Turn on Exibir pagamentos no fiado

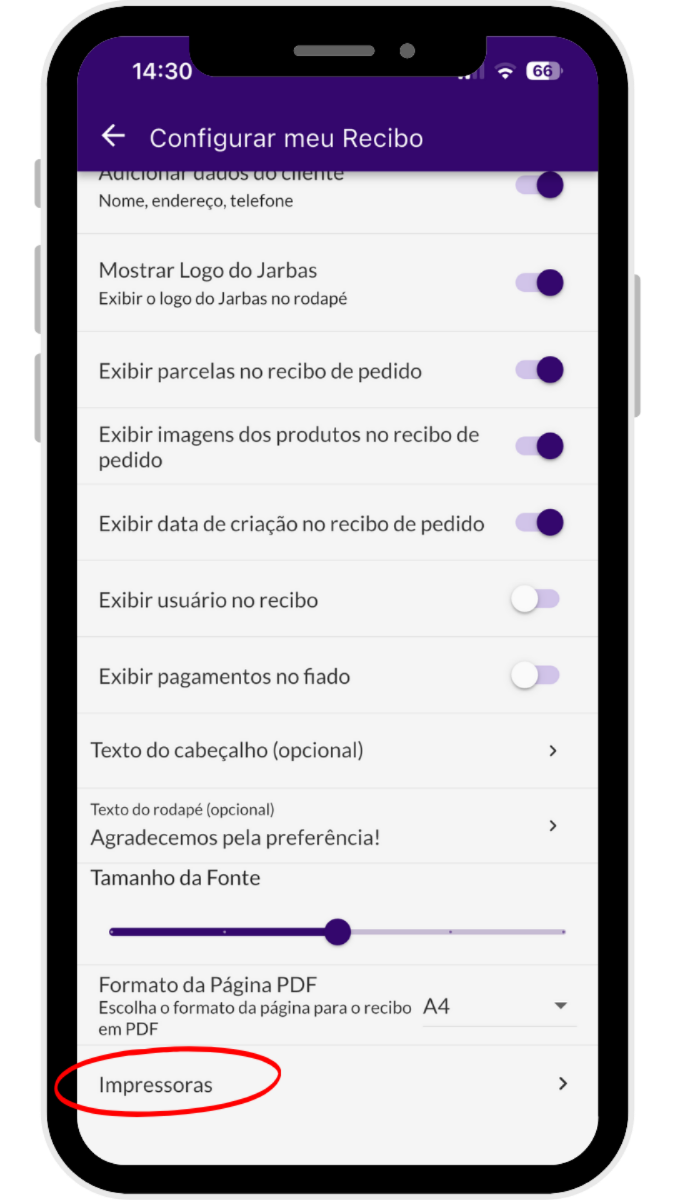[535, 676]
